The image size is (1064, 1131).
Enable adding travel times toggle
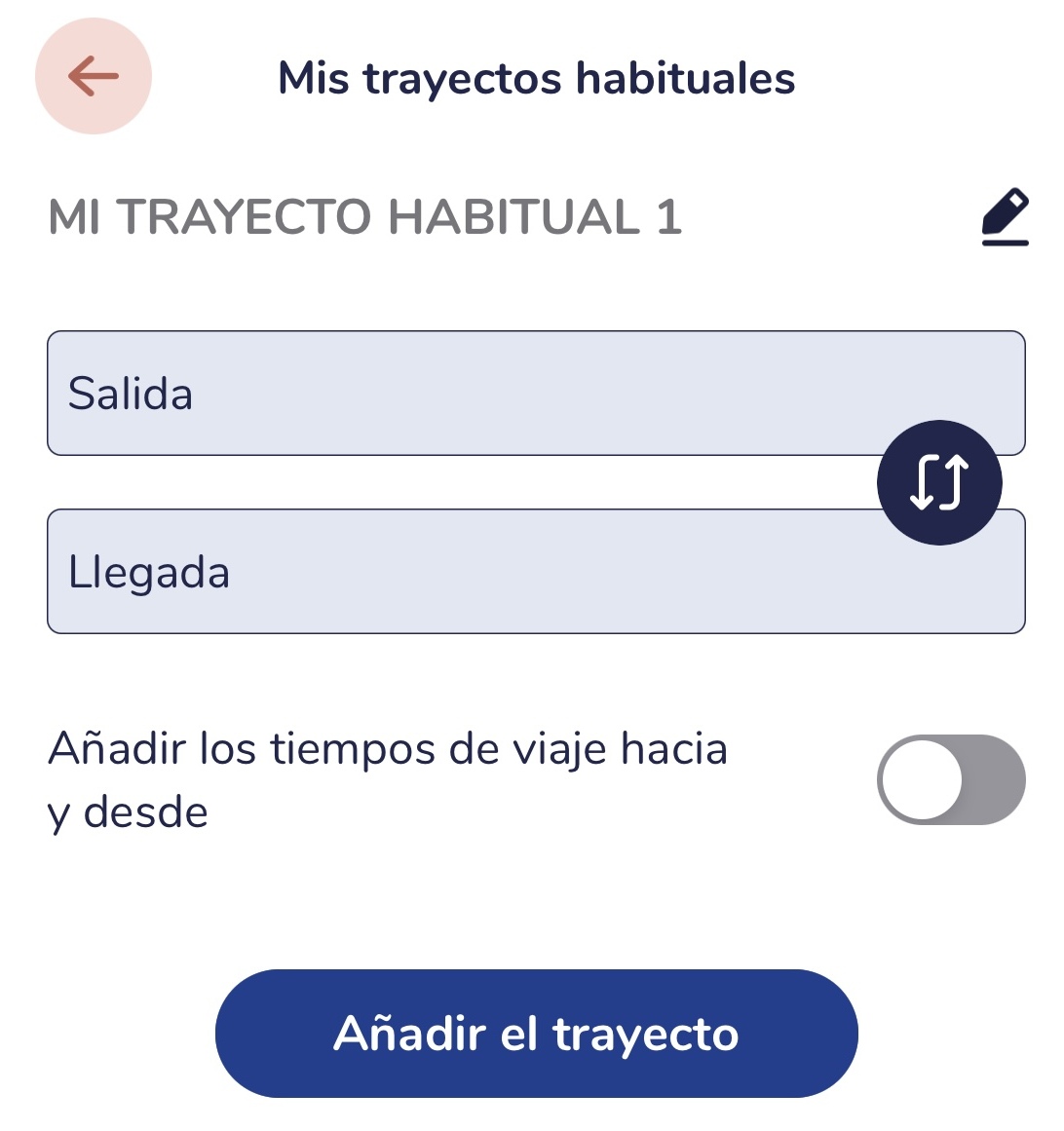pos(951,779)
